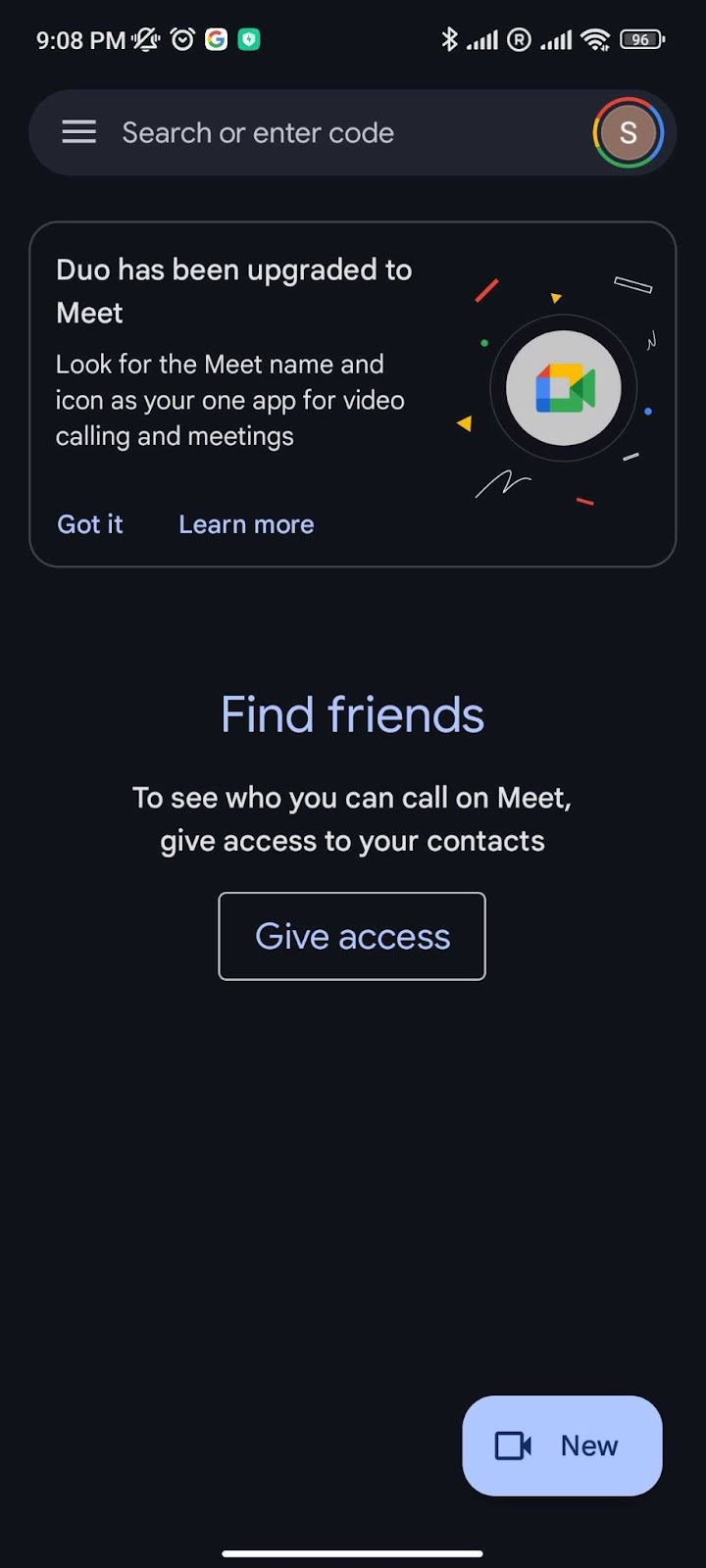
Task: Tap the battery indicator in the status bar
Action: tap(643, 39)
